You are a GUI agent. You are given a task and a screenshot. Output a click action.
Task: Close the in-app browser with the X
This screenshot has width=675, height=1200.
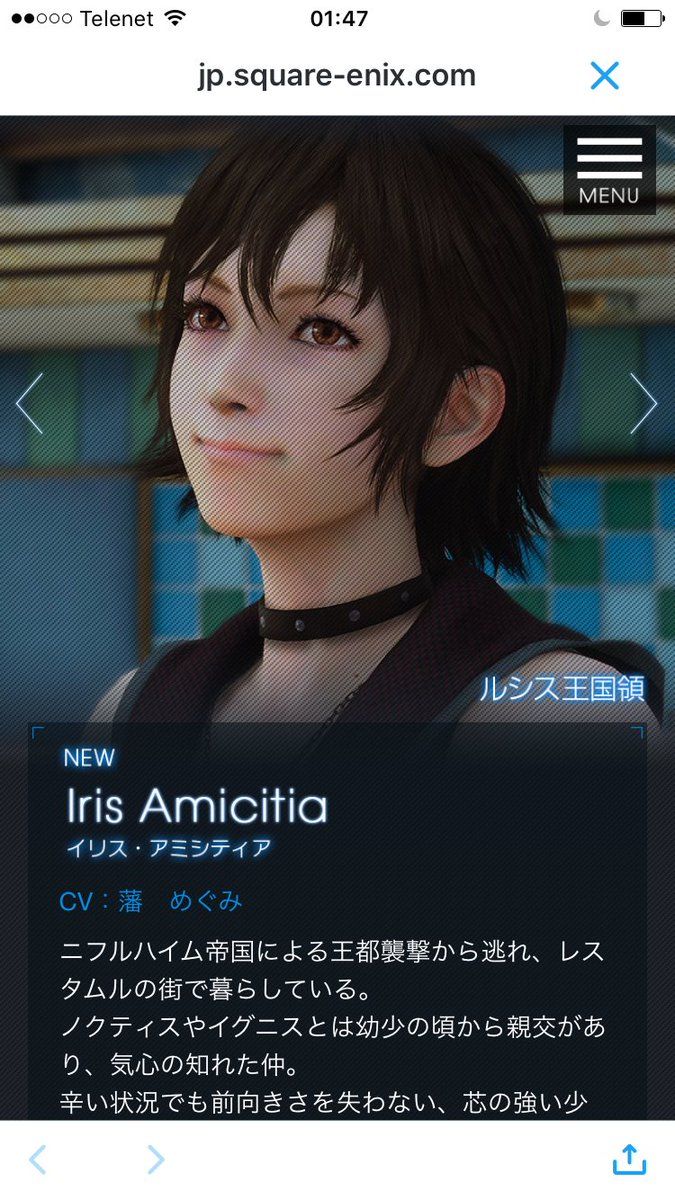[x=605, y=76]
